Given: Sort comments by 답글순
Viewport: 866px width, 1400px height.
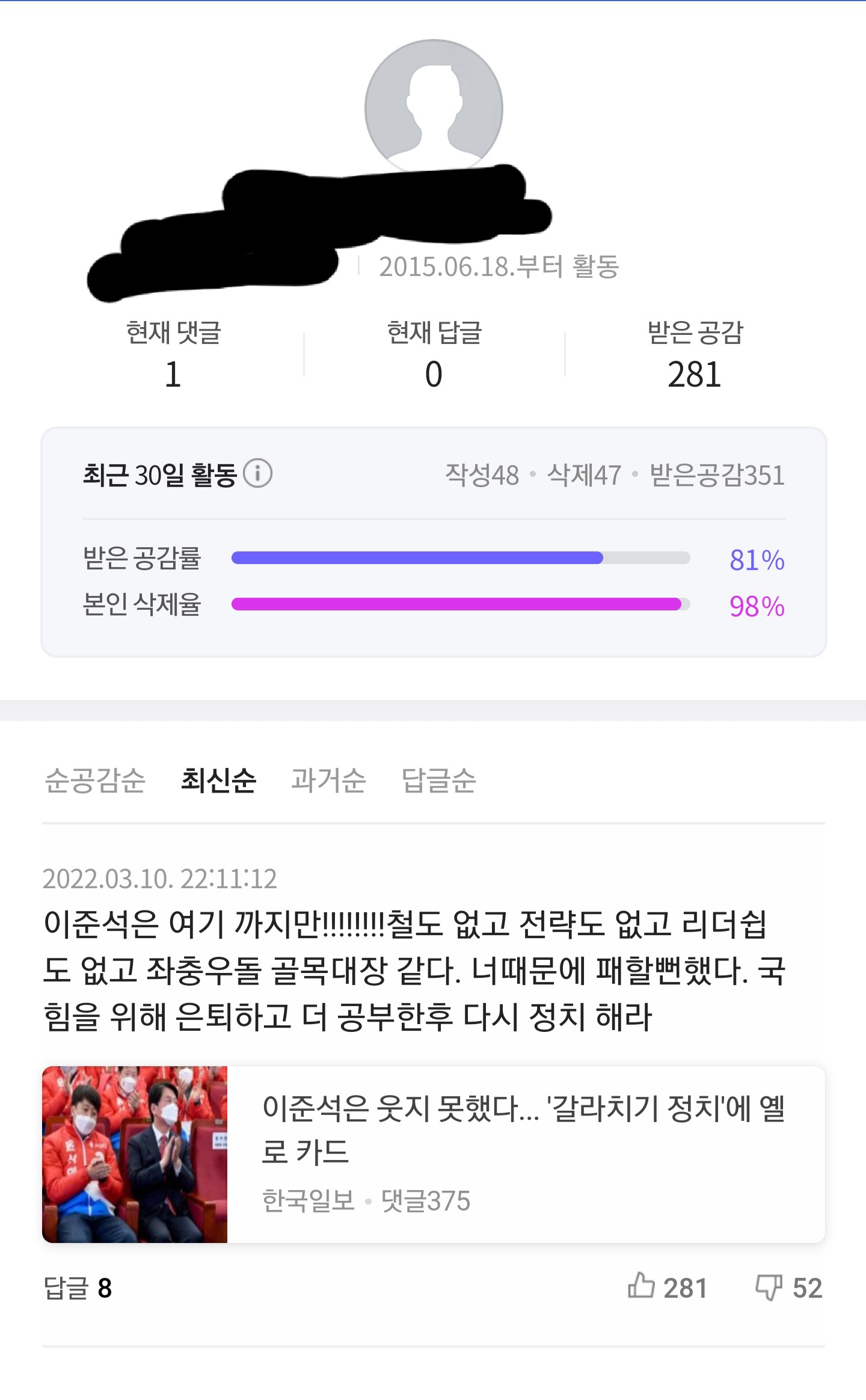Looking at the screenshot, I should click(x=438, y=781).
